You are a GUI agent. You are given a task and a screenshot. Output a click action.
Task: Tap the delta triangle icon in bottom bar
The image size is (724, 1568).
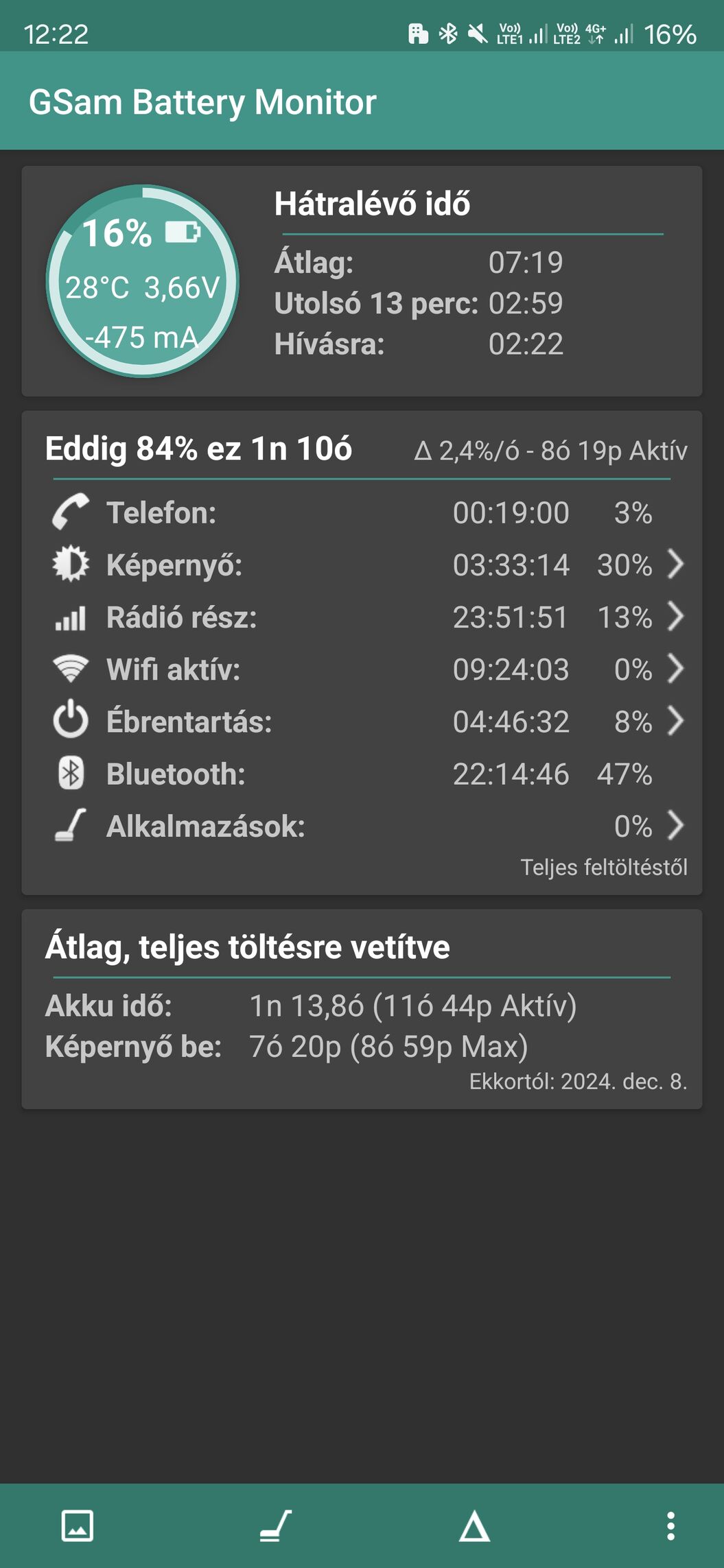[474, 1527]
